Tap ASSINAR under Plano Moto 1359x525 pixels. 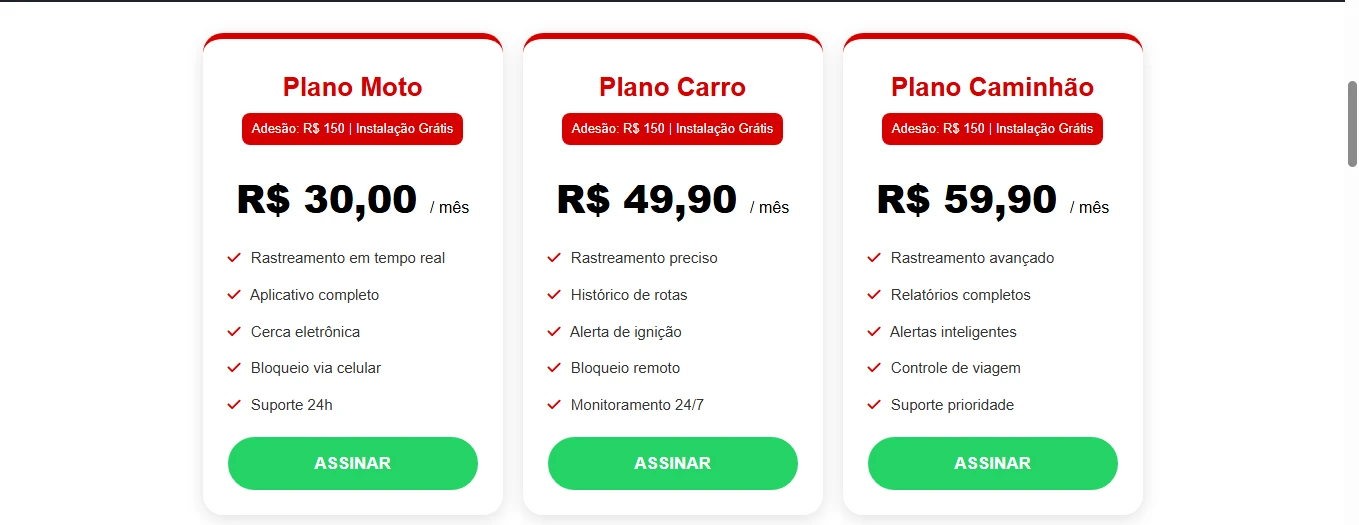click(x=352, y=463)
